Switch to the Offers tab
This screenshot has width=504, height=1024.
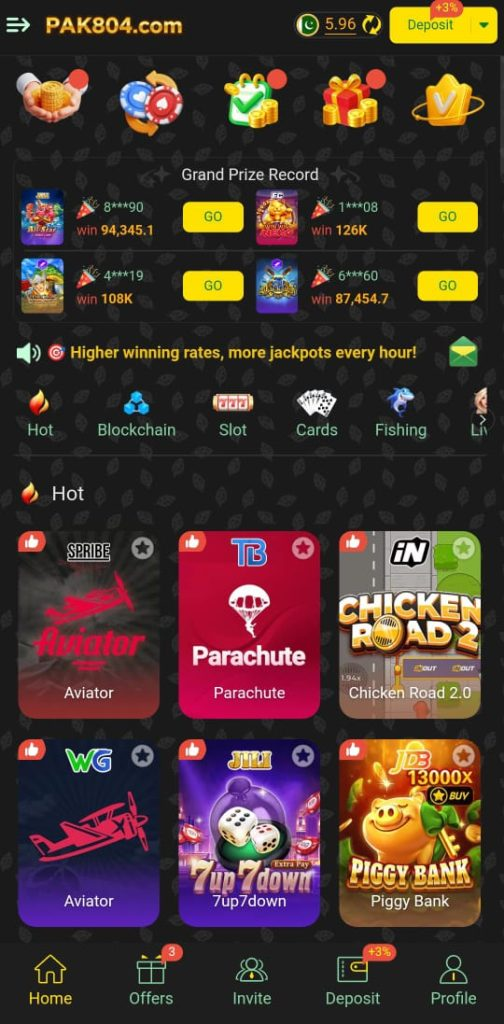(x=151, y=979)
